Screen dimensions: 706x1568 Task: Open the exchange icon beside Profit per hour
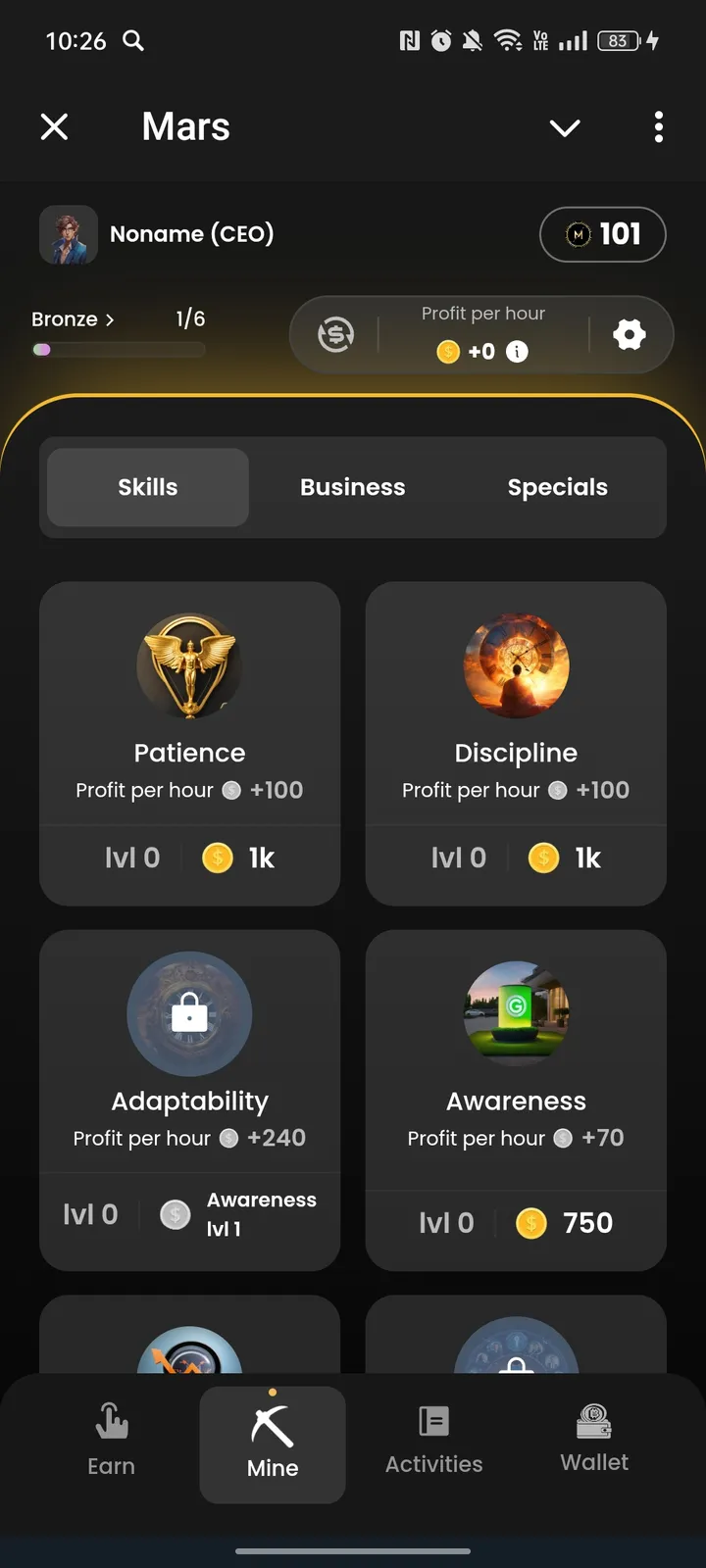point(335,334)
